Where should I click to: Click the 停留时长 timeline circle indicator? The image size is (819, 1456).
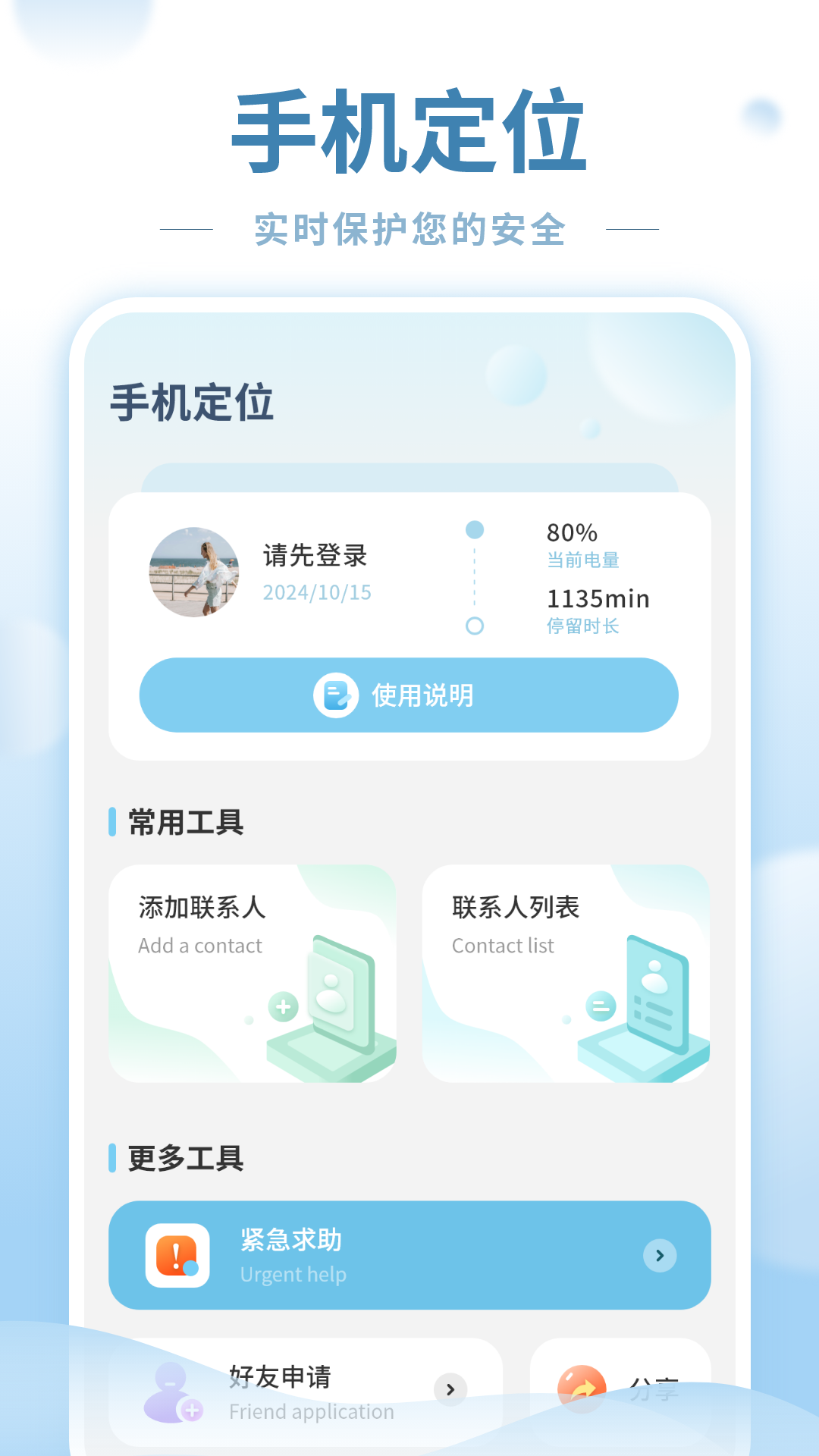click(475, 626)
